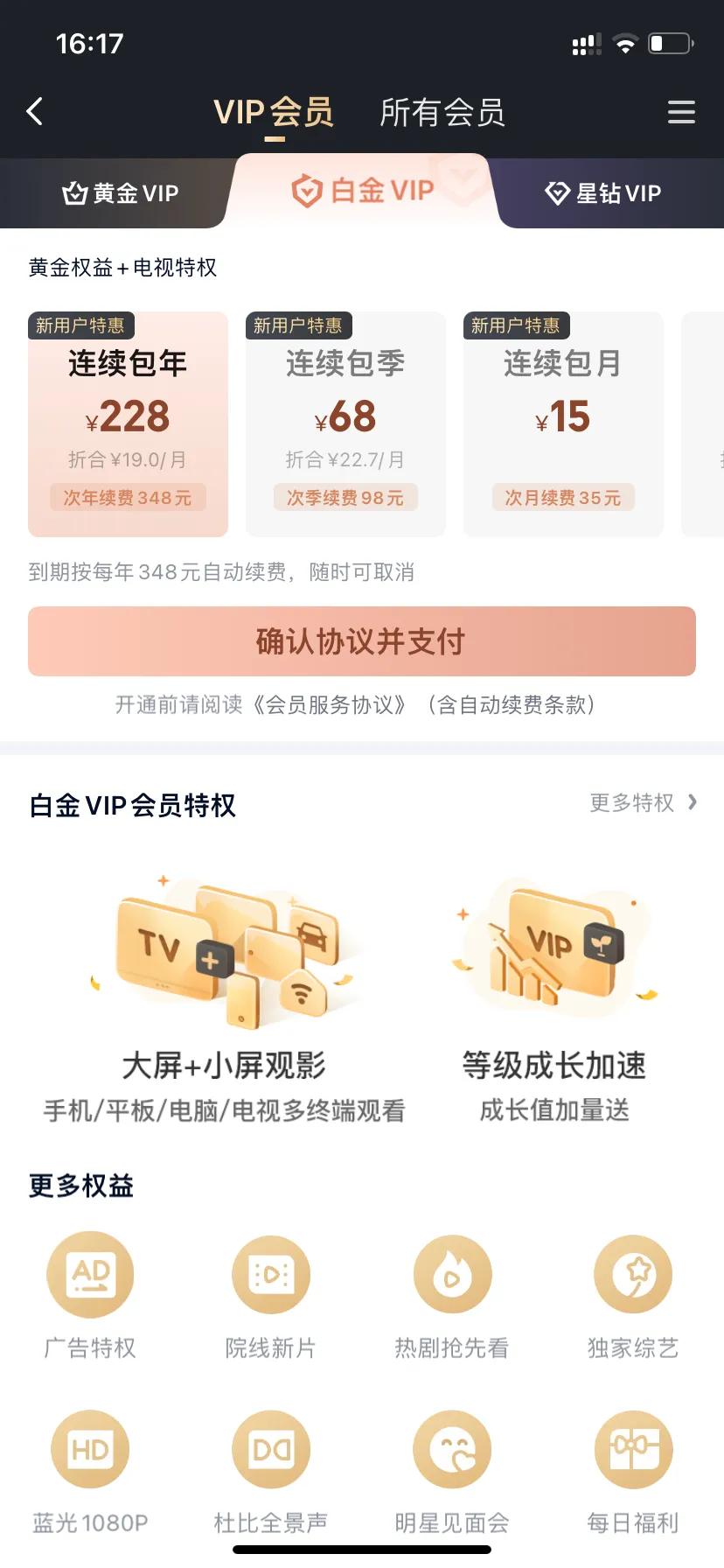Open the hamburger menu at top right
The width and height of the screenshot is (724, 1568).
click(681, 112)
